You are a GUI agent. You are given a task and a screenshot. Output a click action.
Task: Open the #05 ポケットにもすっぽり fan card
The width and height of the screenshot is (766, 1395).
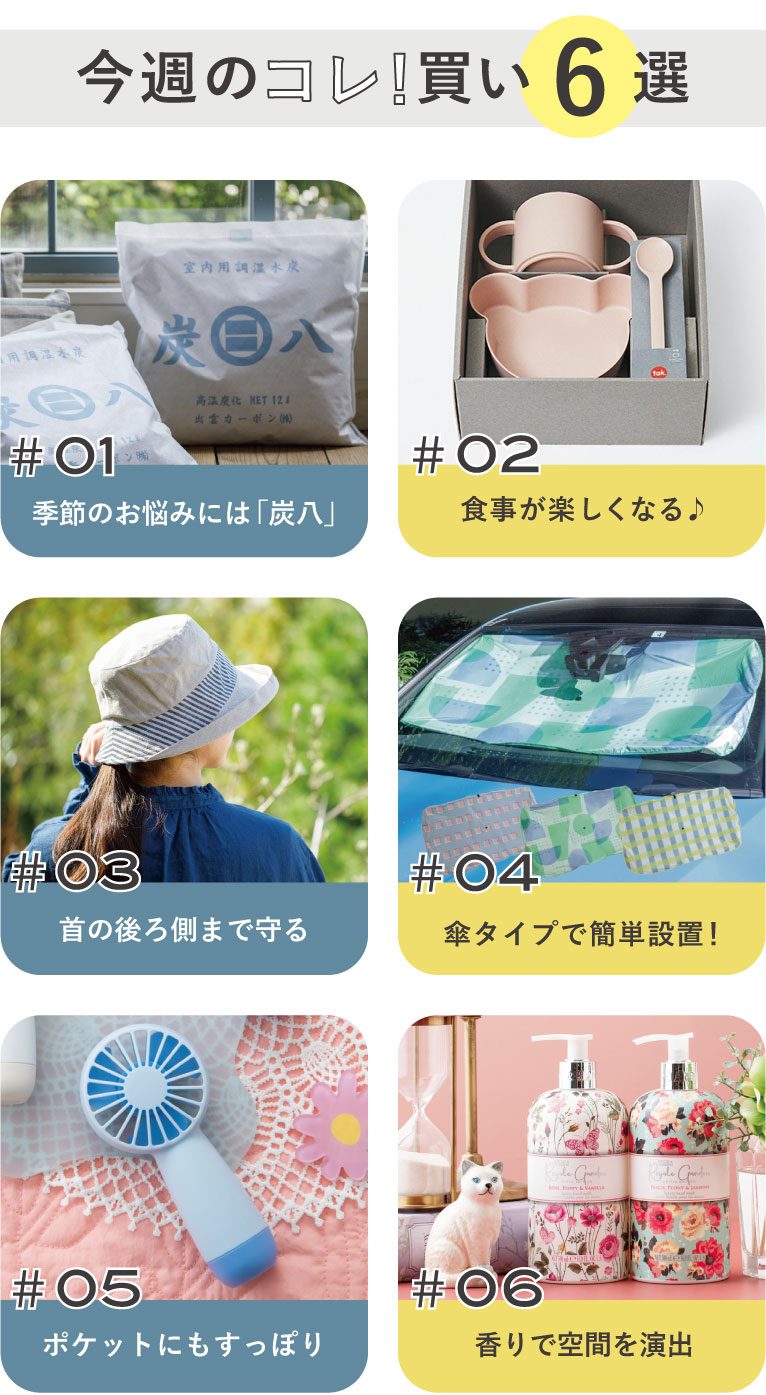tap(183, 1202)
